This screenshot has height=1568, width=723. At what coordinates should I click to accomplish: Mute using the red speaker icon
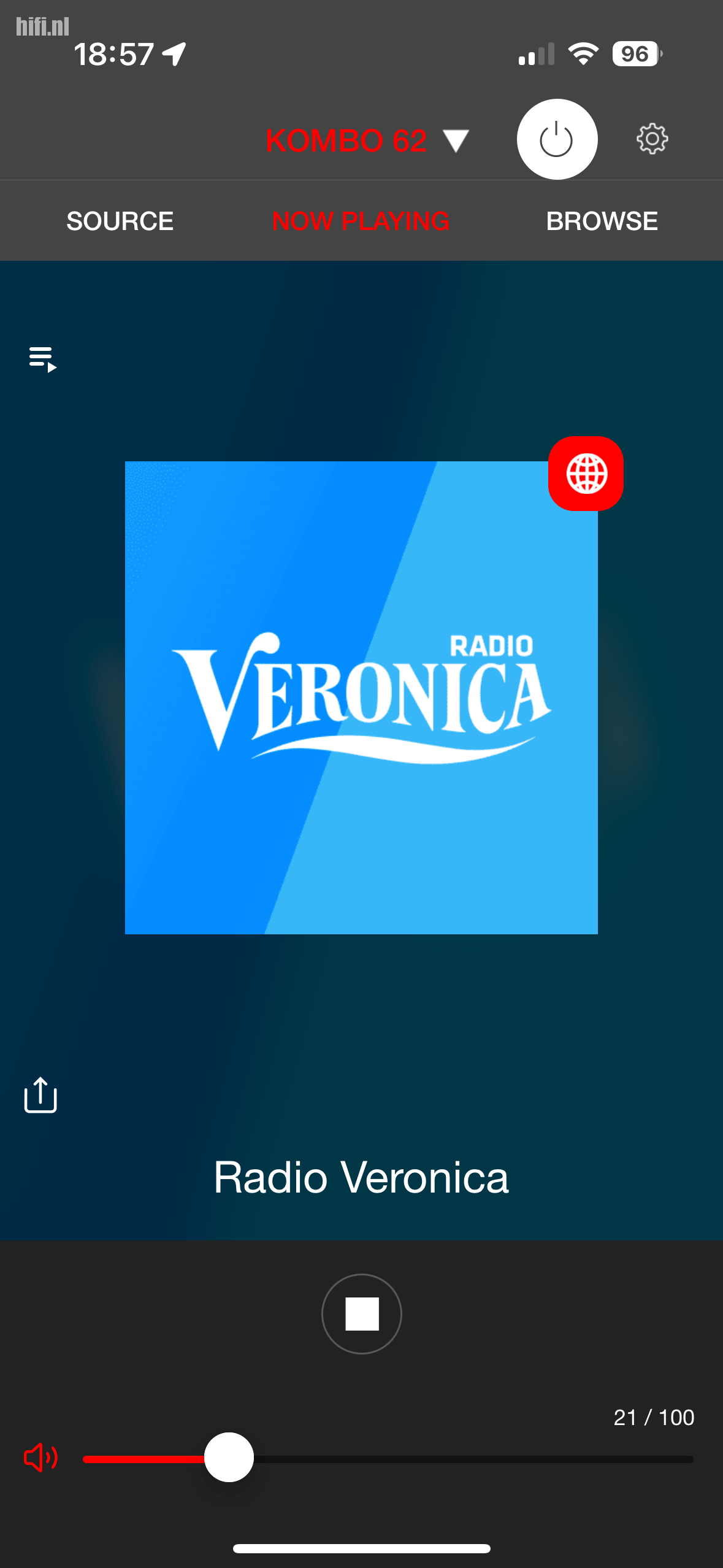tap(40, 1458)
